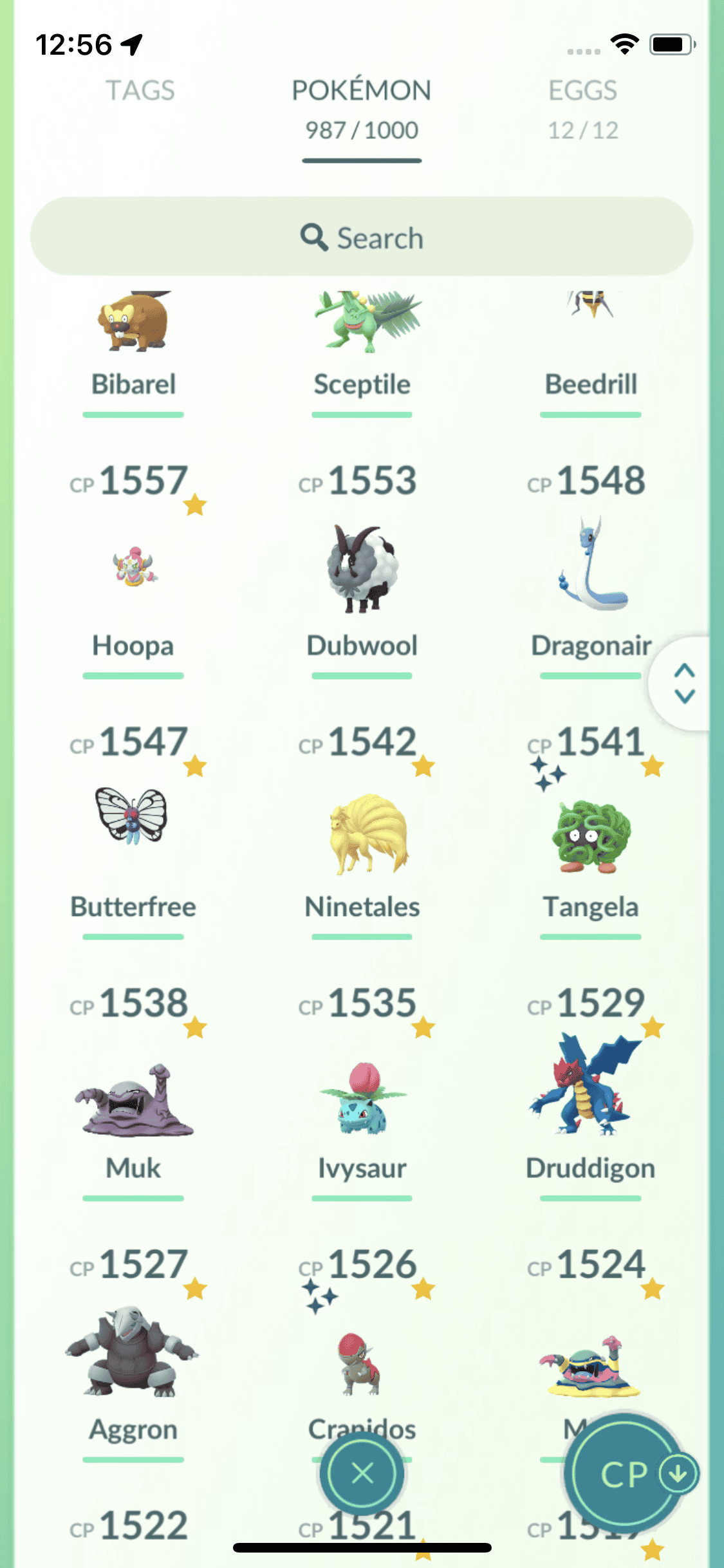Open Hoopa with CP 1557
The height and width of the screenshot is (1568, 724).
click(x=133, y=566)
